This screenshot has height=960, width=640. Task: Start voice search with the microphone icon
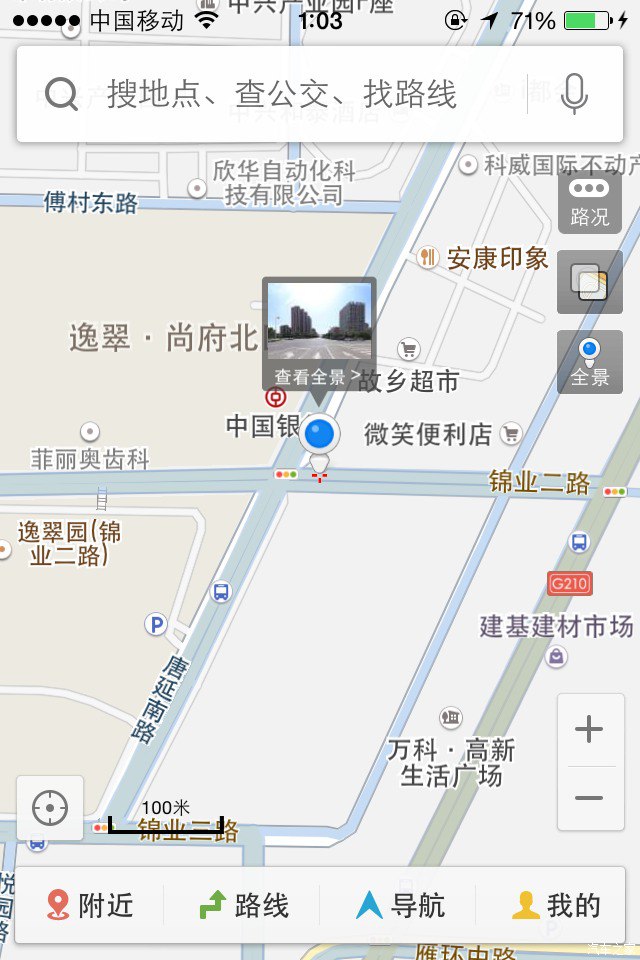click(574, 95)
